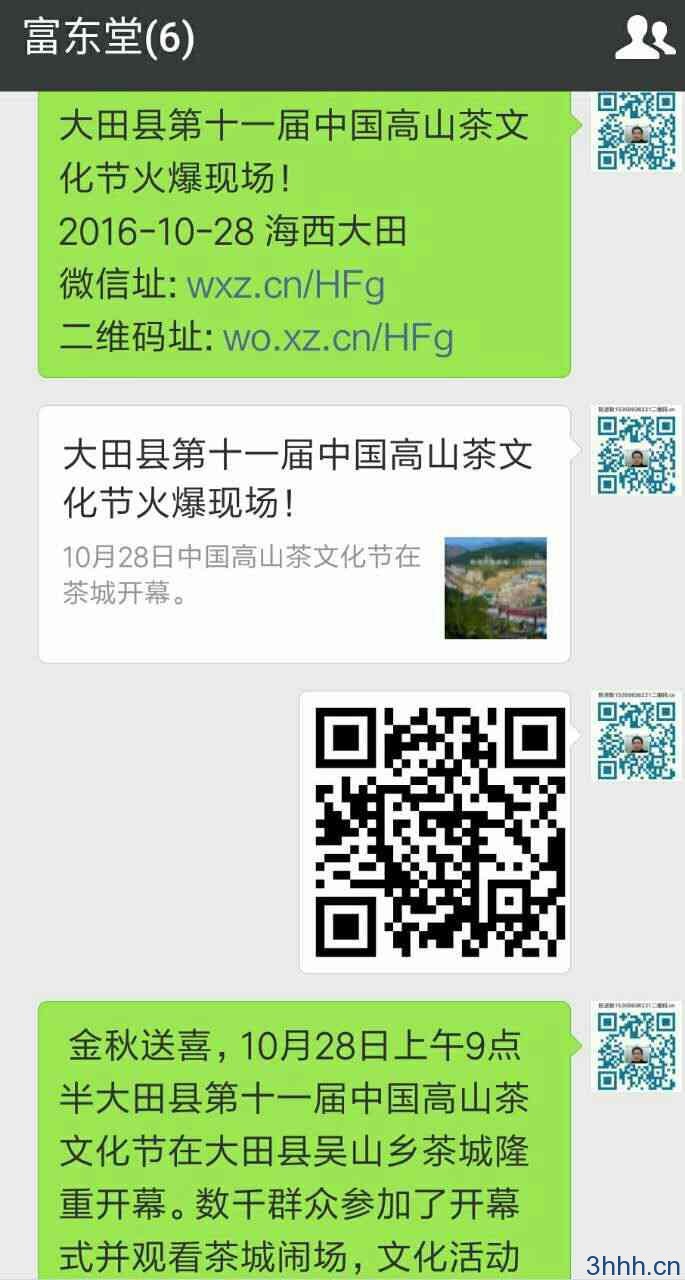Tap the avatar next to the article card

[636, 450]
